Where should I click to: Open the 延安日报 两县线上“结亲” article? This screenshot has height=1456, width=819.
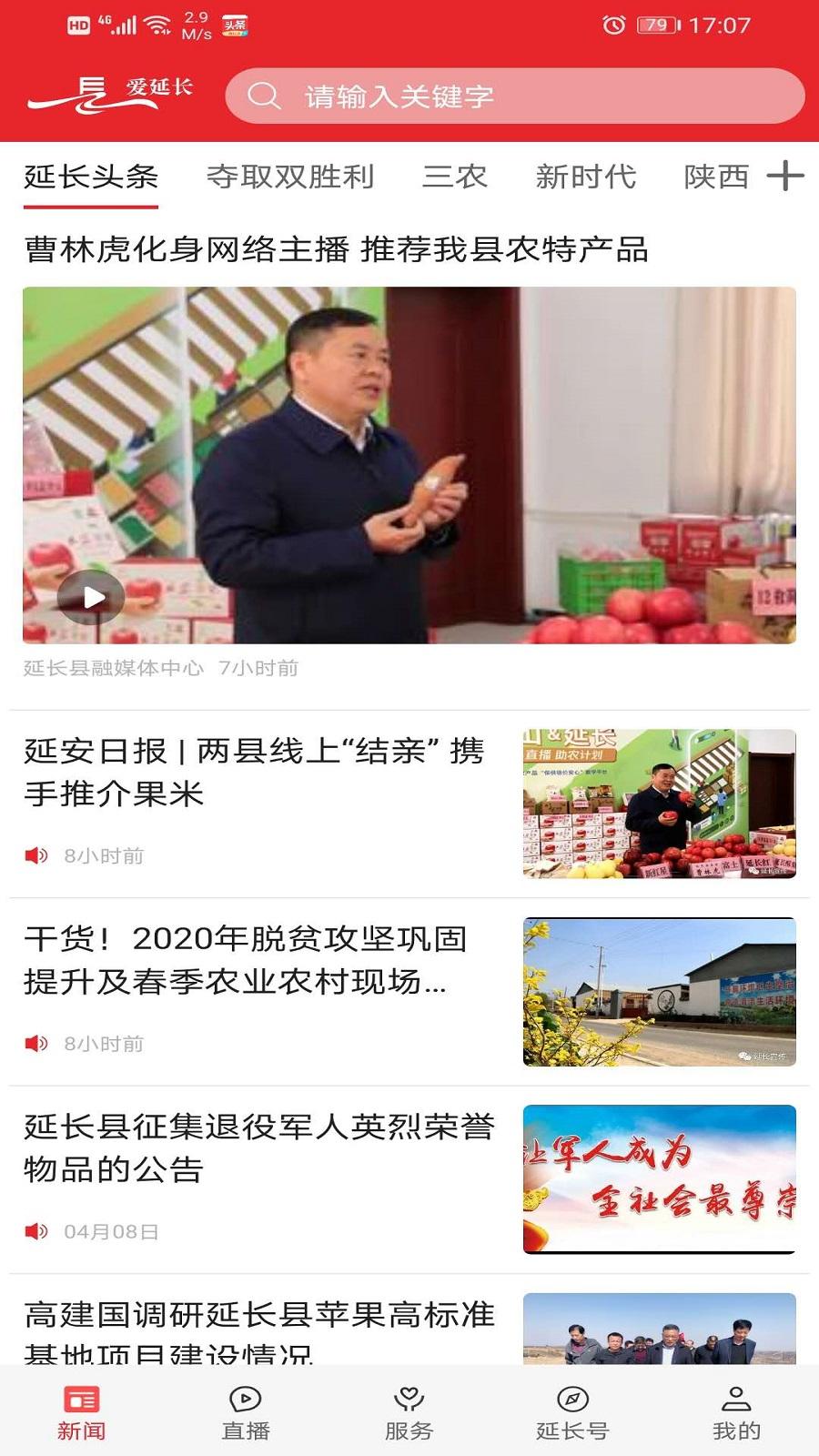pos(255,772)
